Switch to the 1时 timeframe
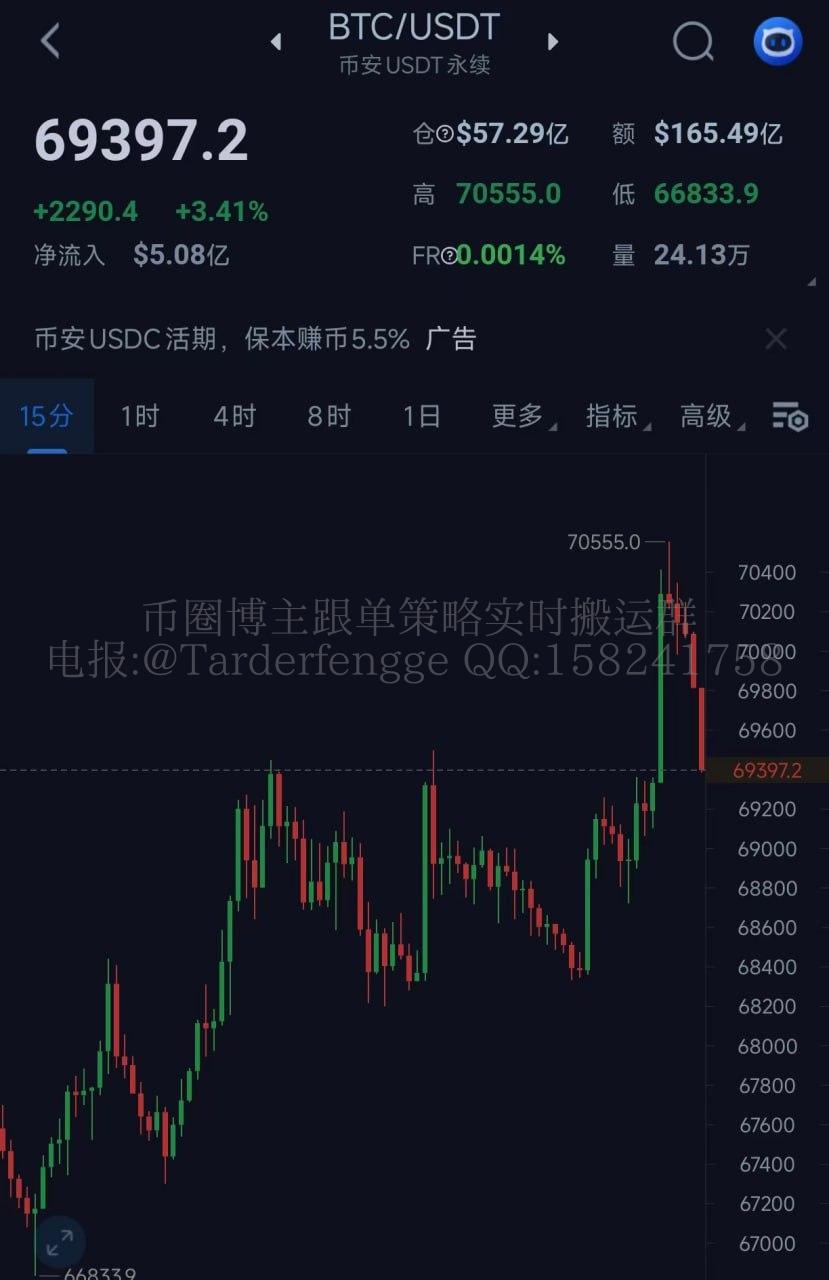 (140, 416)
